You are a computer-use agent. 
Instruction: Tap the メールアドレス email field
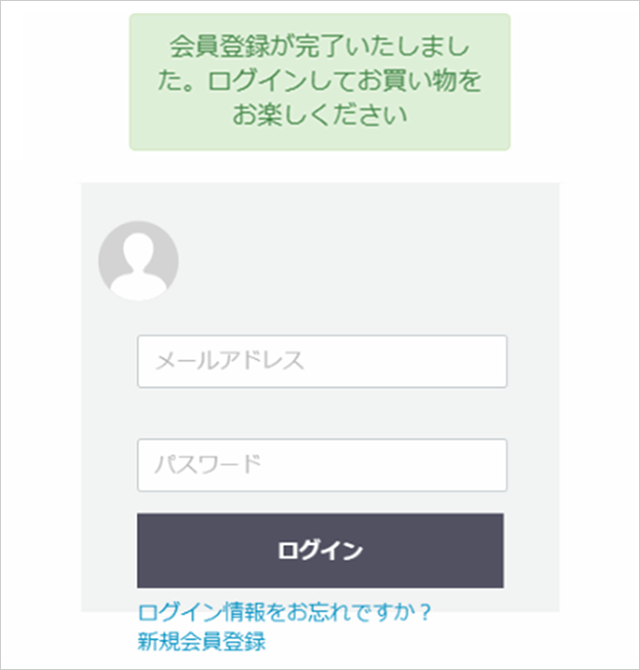(x=322, y=361)
